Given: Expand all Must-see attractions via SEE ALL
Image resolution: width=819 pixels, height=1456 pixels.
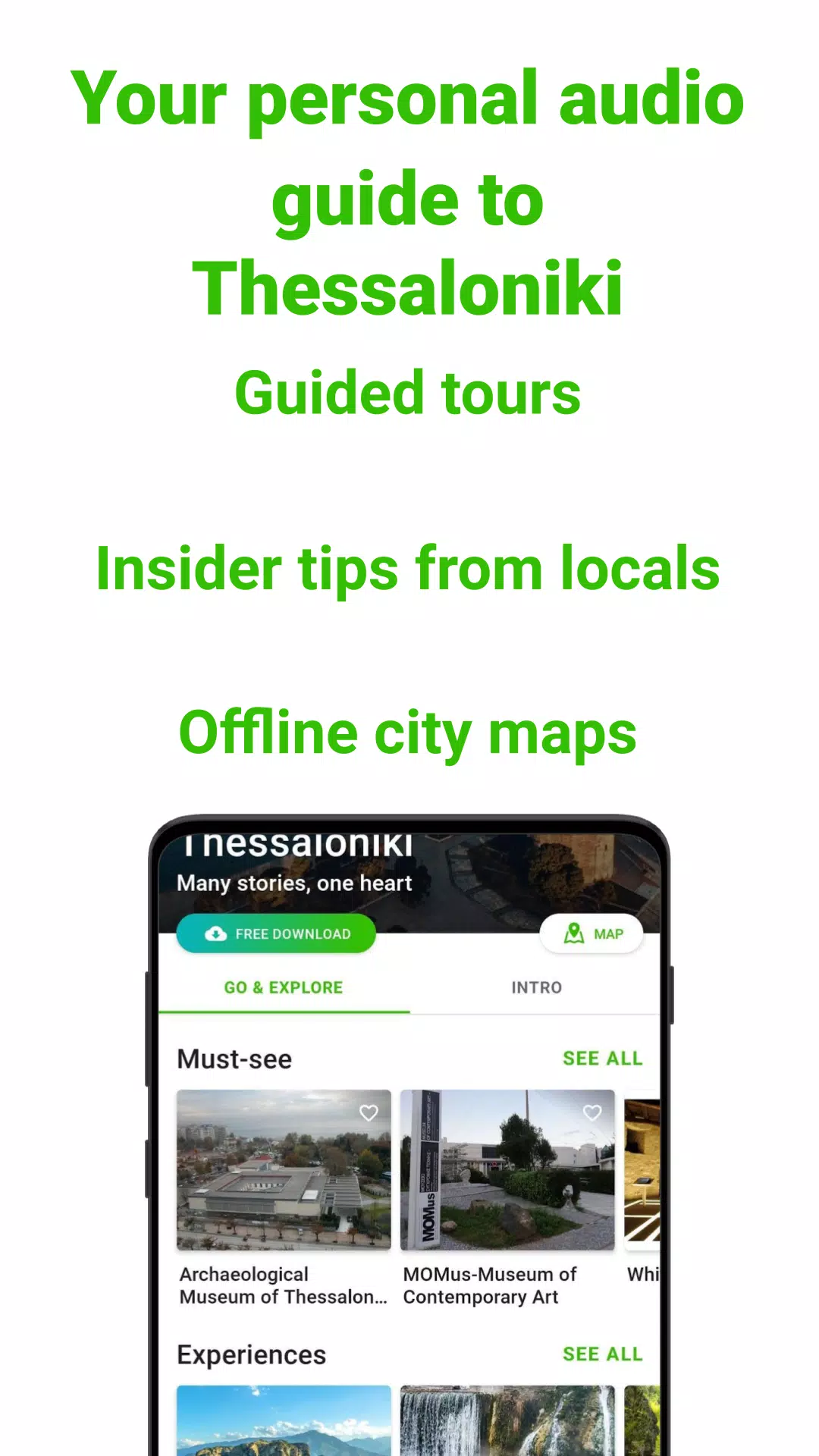Looking at the screenshot, I should [x=602, y=1058].
